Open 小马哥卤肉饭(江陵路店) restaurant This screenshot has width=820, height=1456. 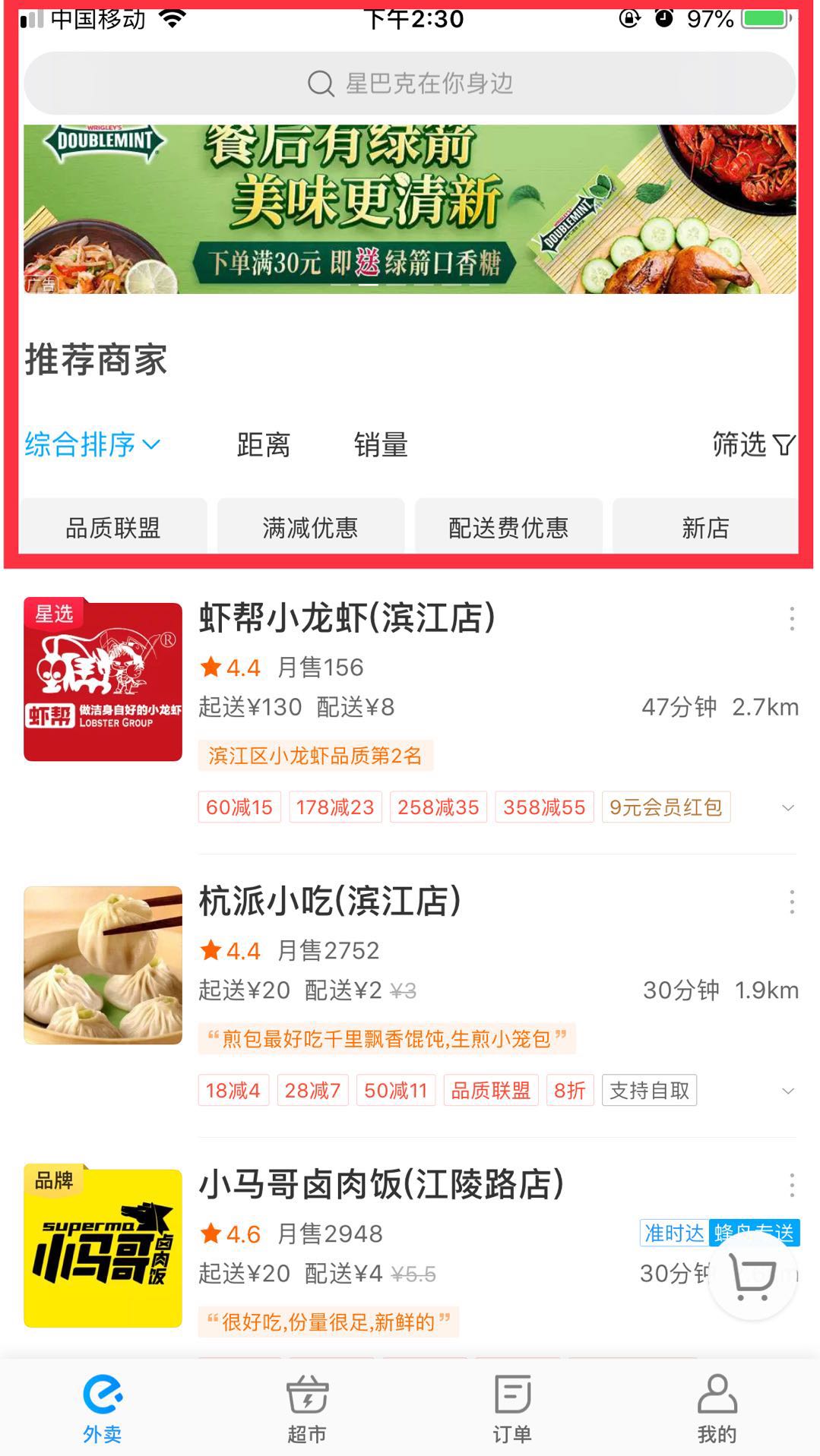click(381, 1184)
